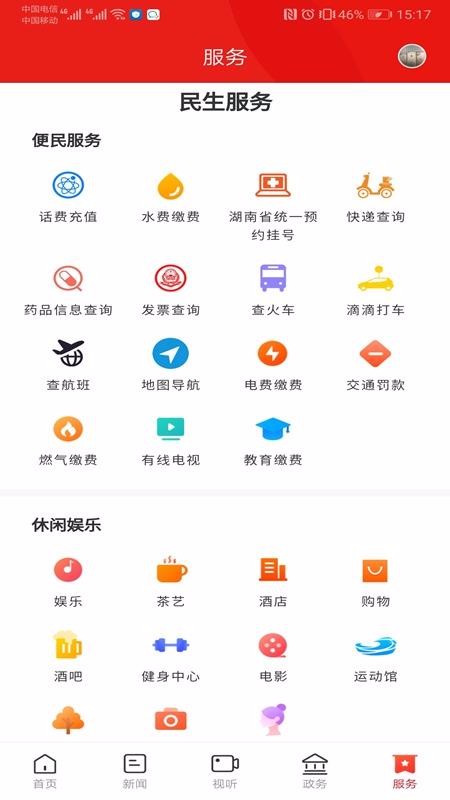This screenshot has height=800, width=450.
Task: Open 话费充值 phone top-up service
Action: pyautogui.click(x=68, y=198)
